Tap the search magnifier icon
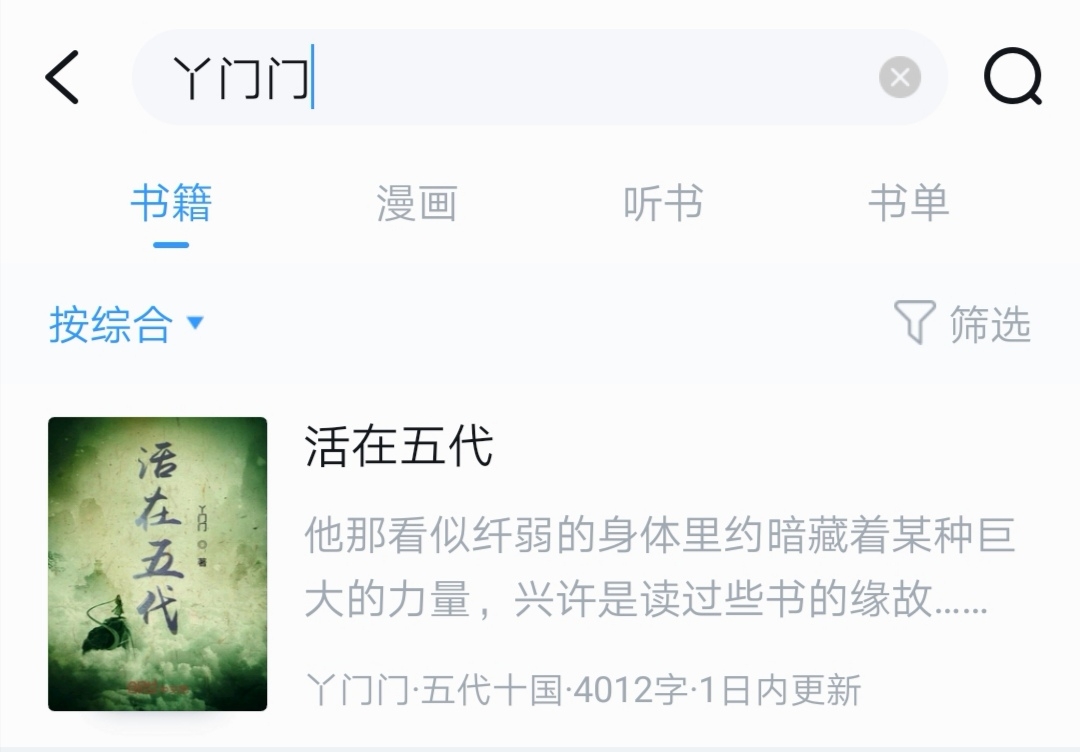Image resolution: width=1080 pixels, height=752 pixels. point(1012,76)
